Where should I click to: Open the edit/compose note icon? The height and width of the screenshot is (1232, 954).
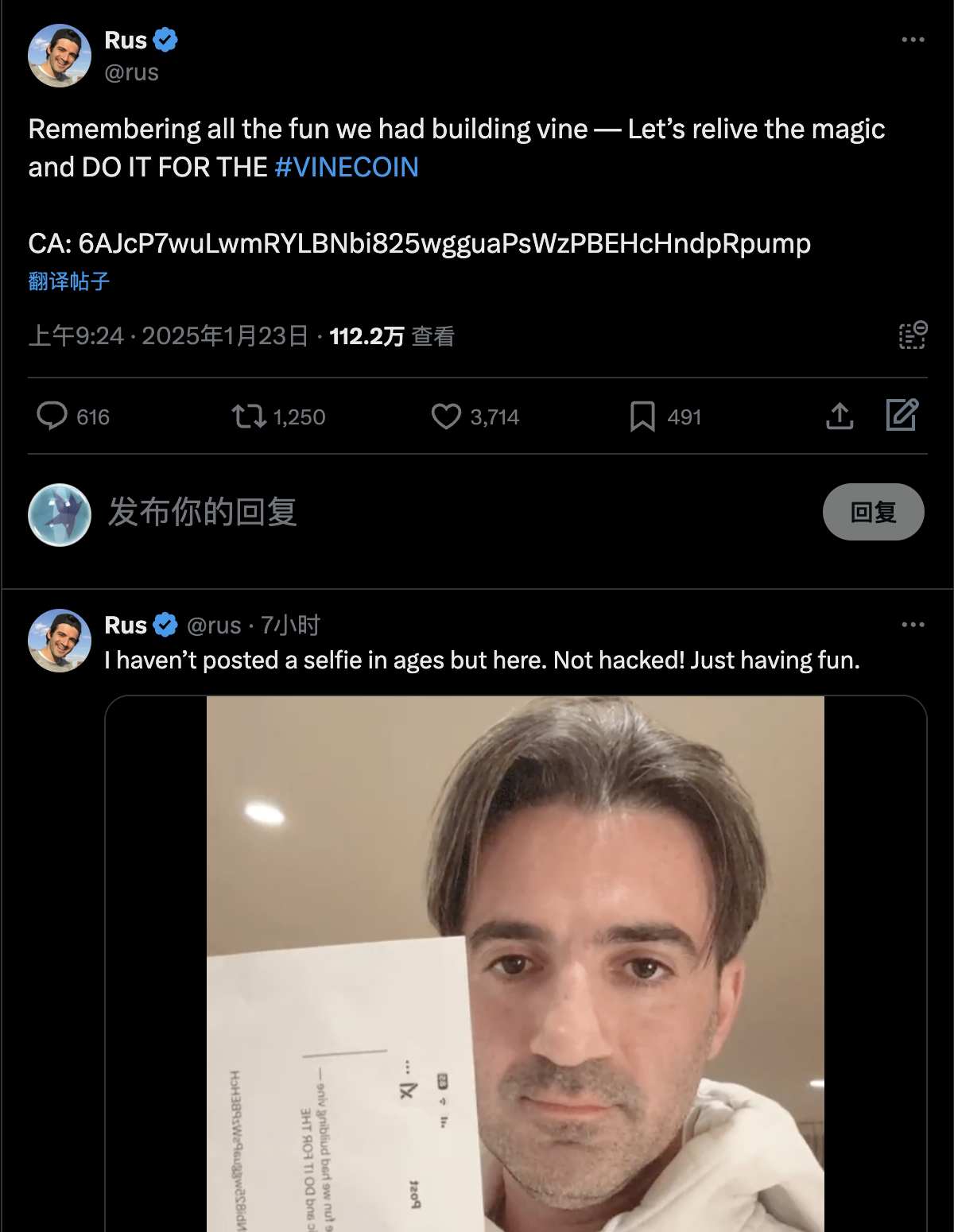902,414
